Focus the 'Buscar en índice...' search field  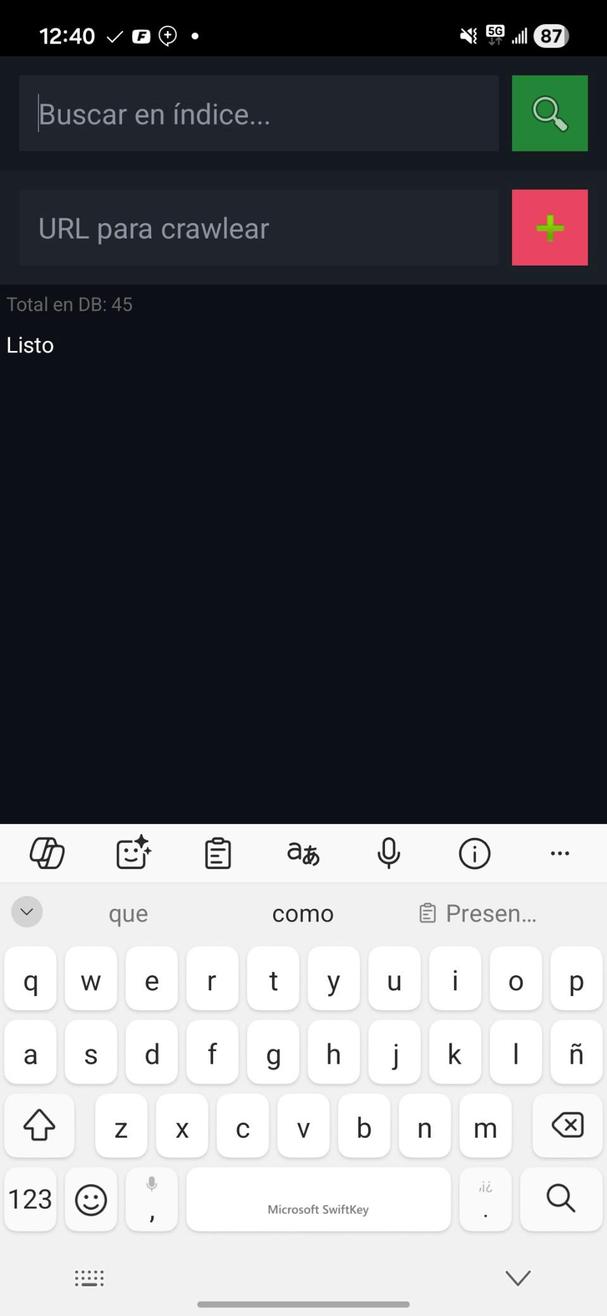(x=258, y=114)
